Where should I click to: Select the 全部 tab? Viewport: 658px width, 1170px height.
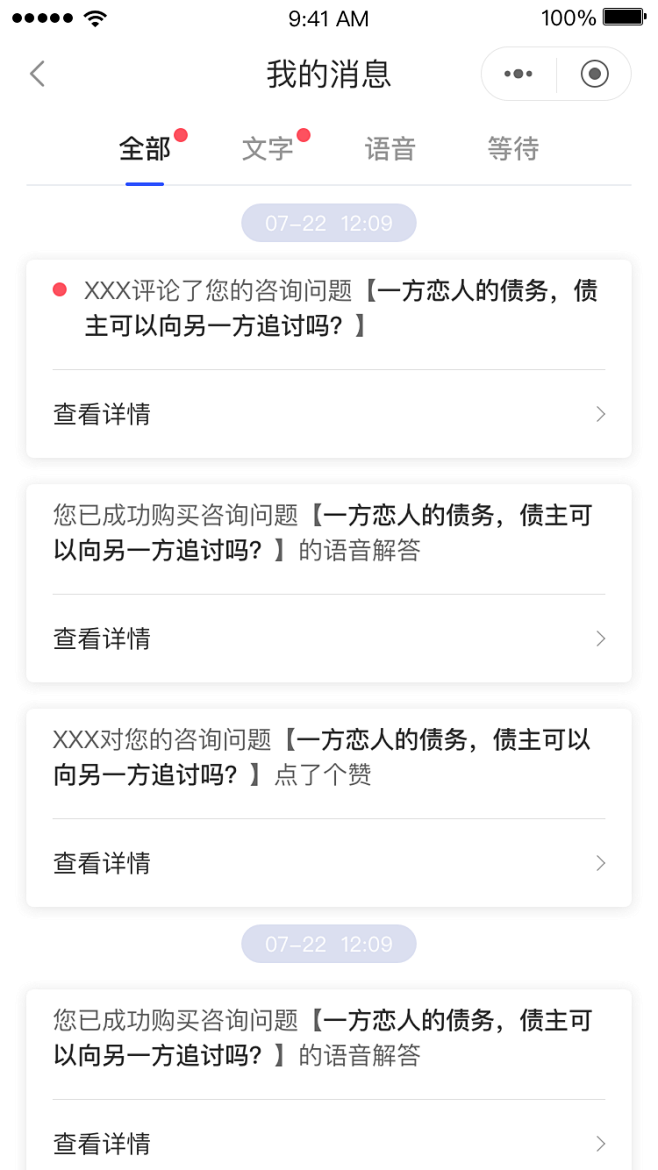pyautogui.click(x=145, y=148)
